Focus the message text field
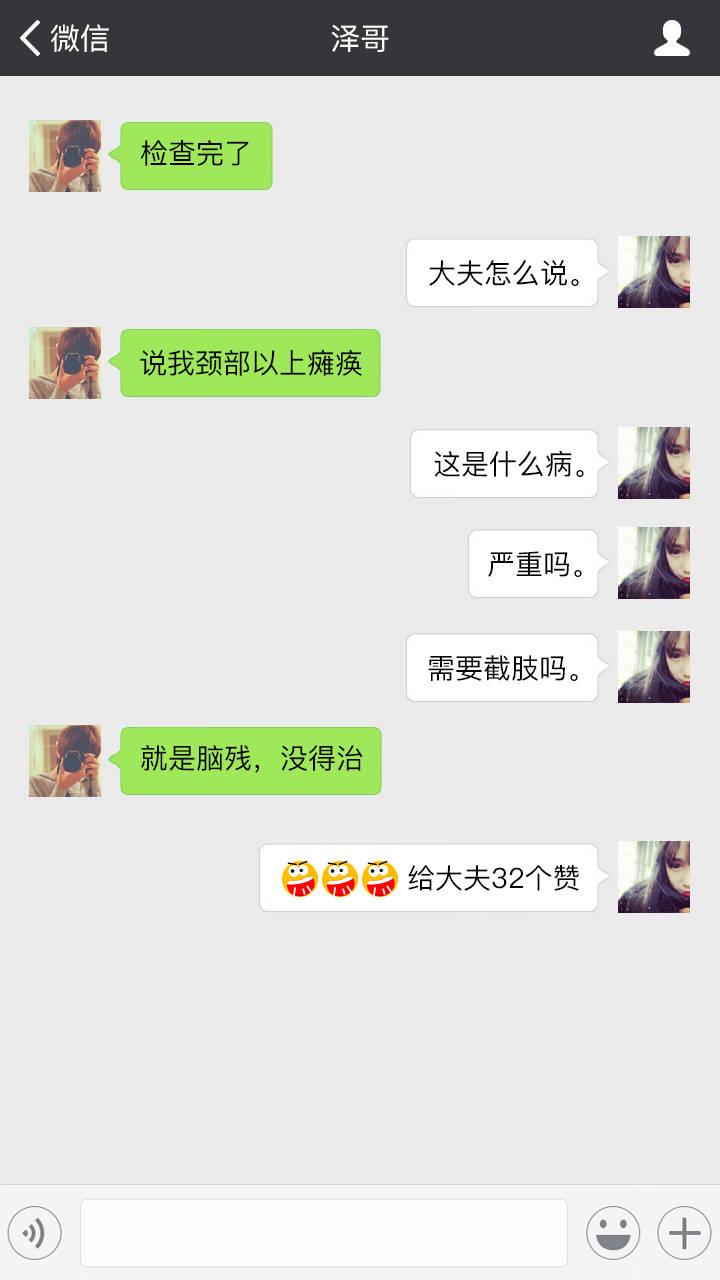Screen dimensions: 720x1280 (x=323, y=1233)
